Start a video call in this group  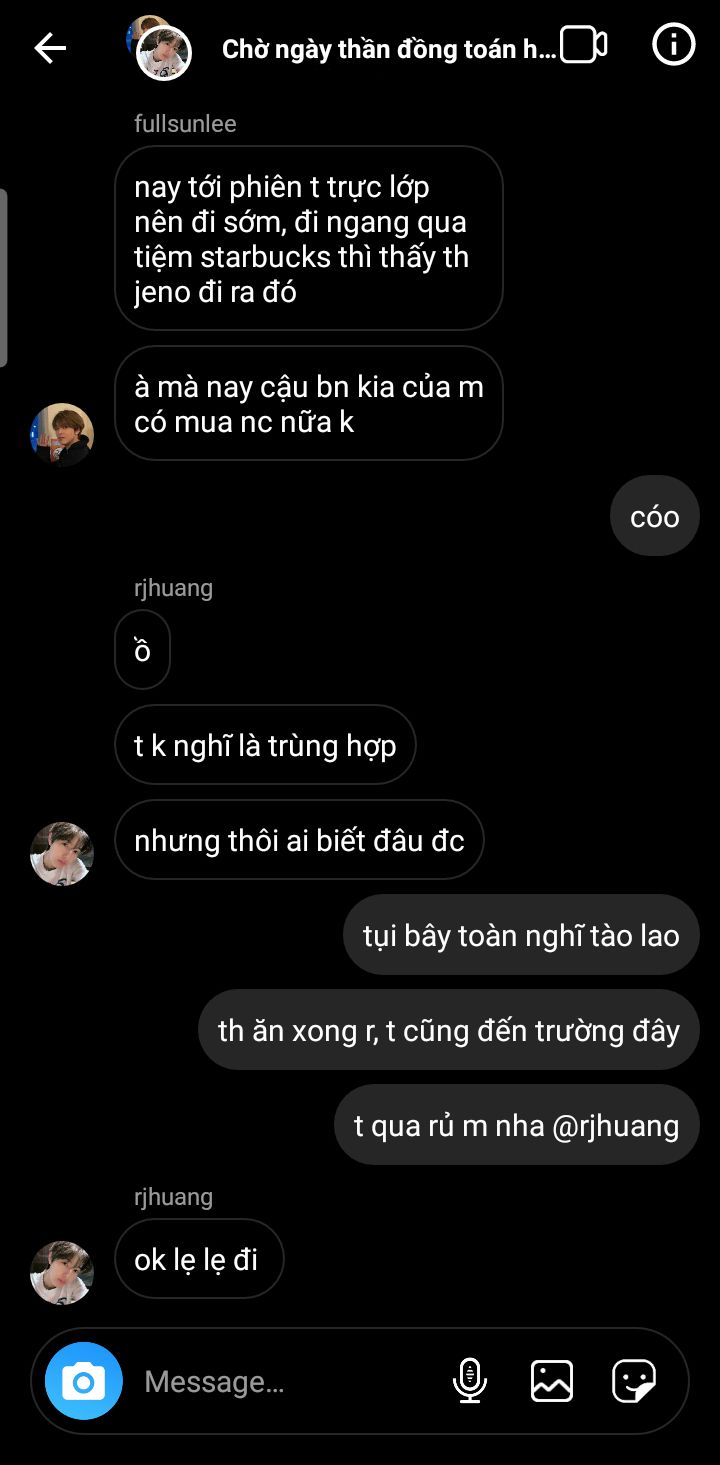coord(584,46)
